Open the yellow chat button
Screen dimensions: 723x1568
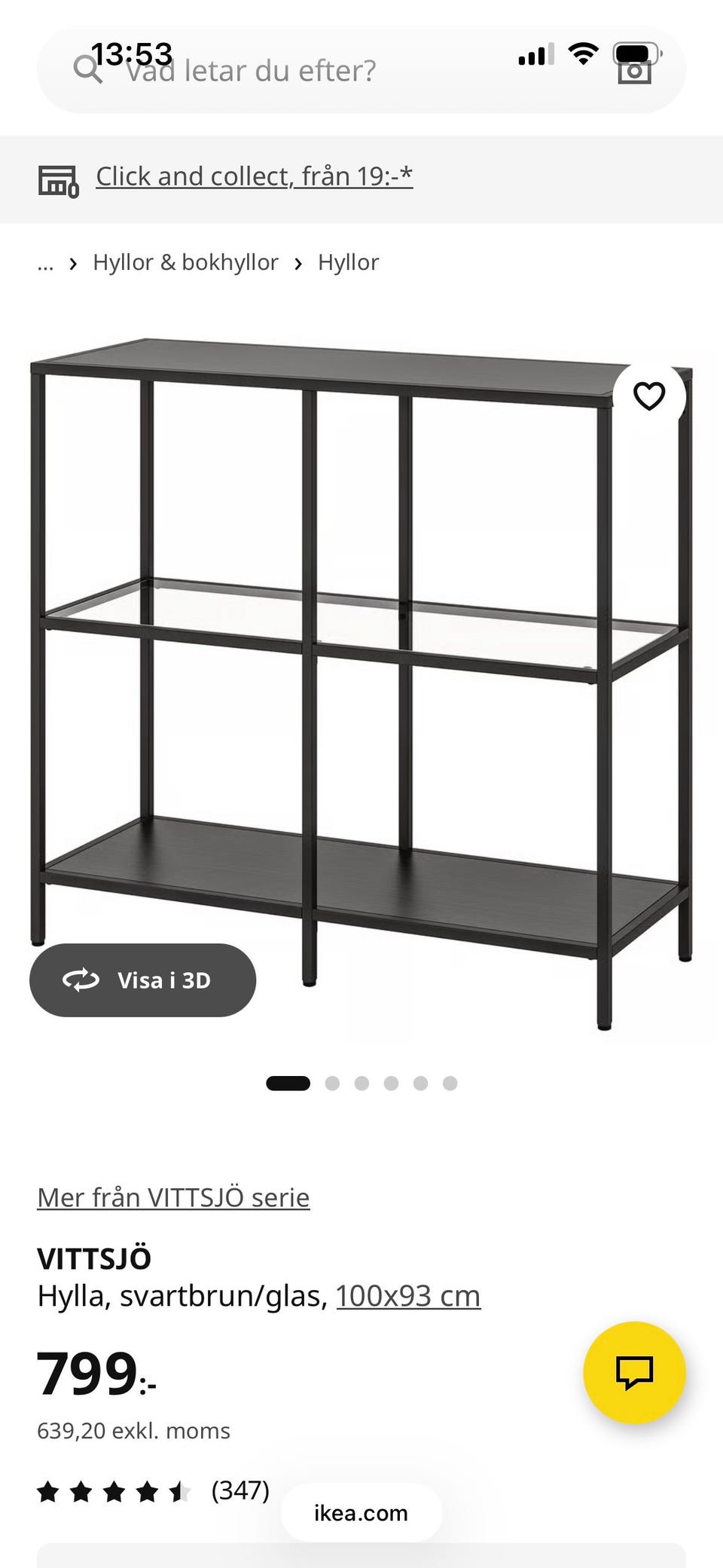tap(634, 1372)
